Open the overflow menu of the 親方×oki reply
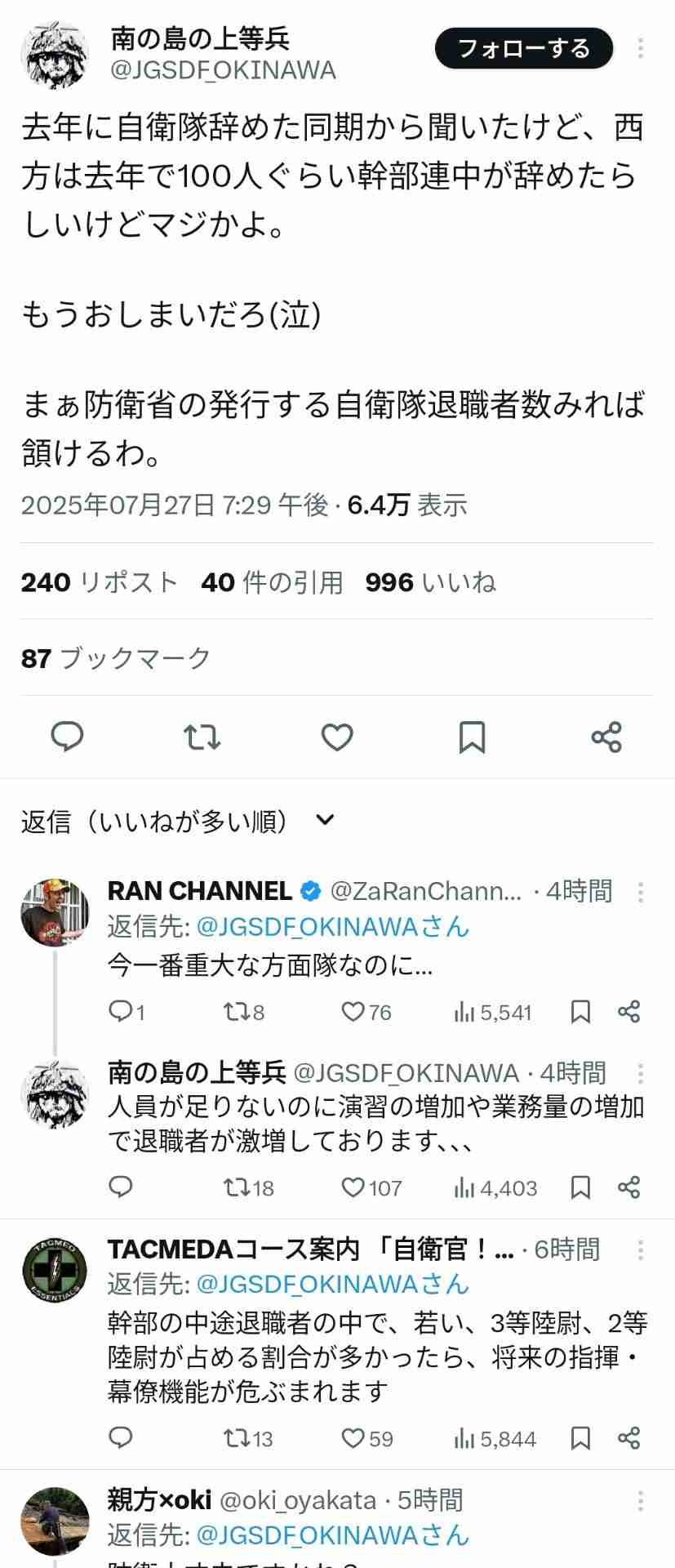Image resolution: width=675 pixels, height=1568 pixels. point(641,1500)
